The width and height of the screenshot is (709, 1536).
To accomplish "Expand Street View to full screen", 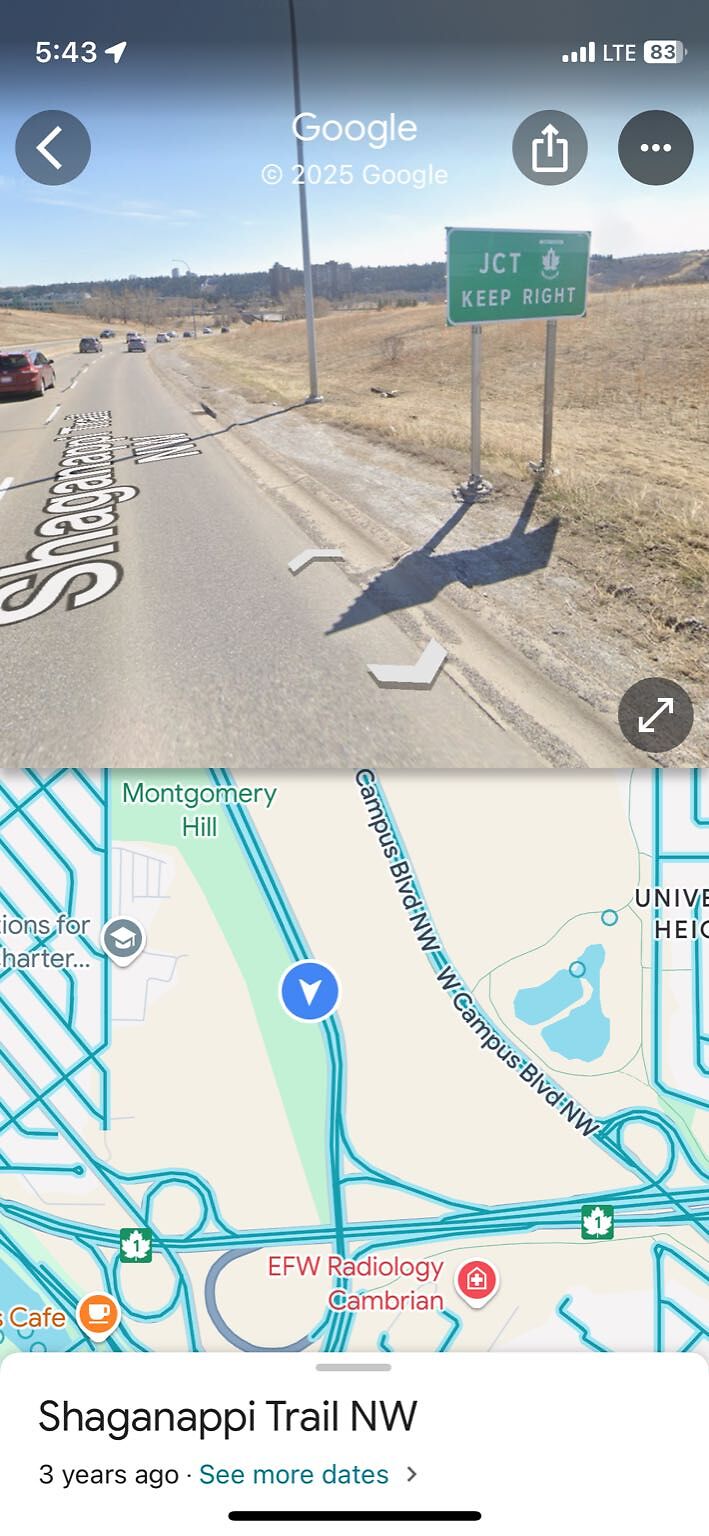I will pos(656,714).
